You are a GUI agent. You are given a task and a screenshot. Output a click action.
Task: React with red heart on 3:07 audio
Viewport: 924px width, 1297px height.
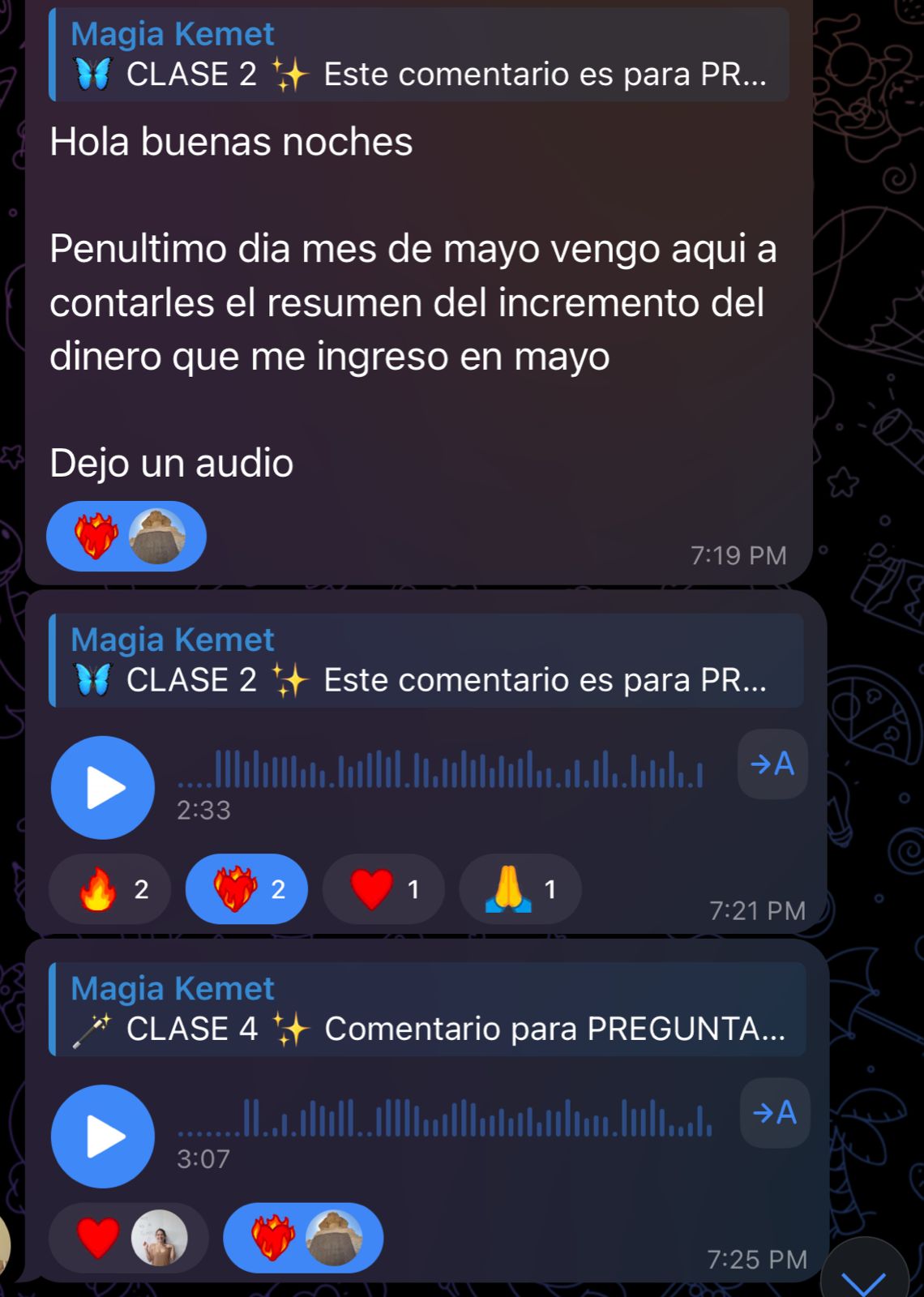pos(128,1238)
